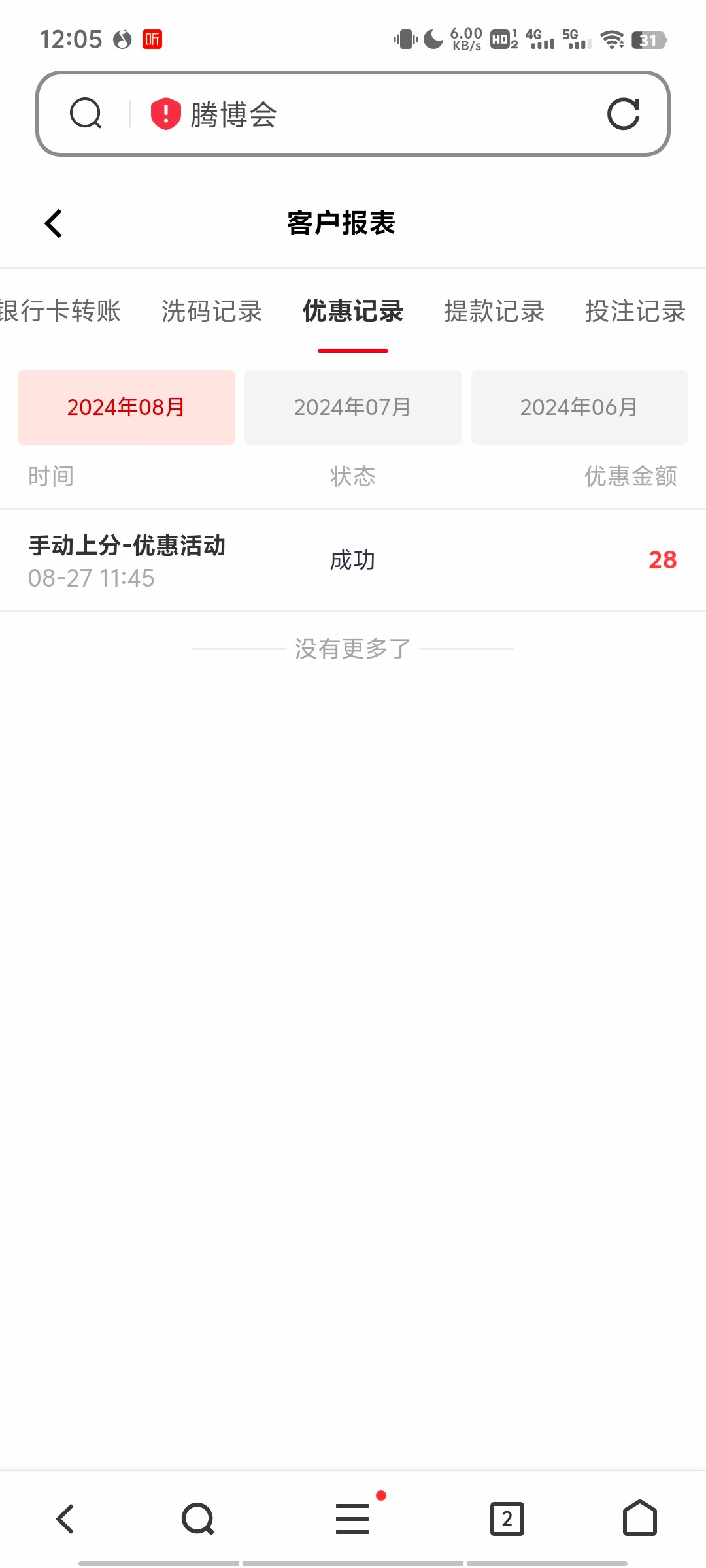The image size is (706, 1568).
Task: Go back from 客户报表 page
Action: tap(54, 223)
